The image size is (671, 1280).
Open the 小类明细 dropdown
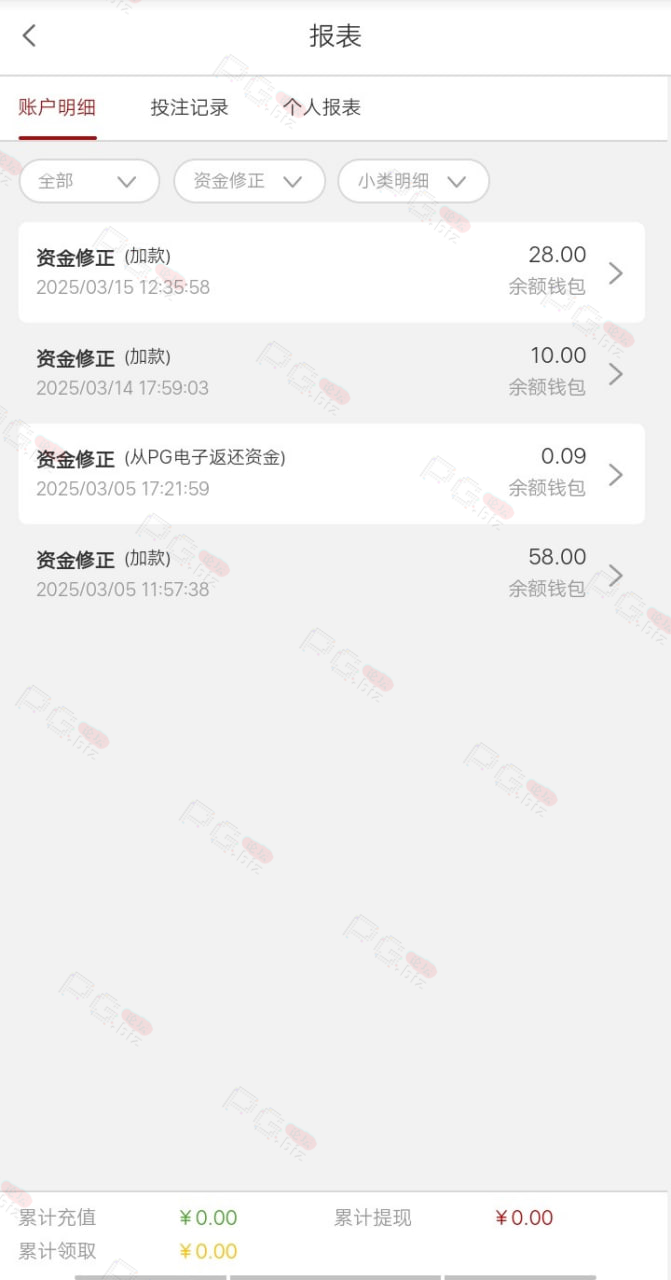[x=413, y=181]
